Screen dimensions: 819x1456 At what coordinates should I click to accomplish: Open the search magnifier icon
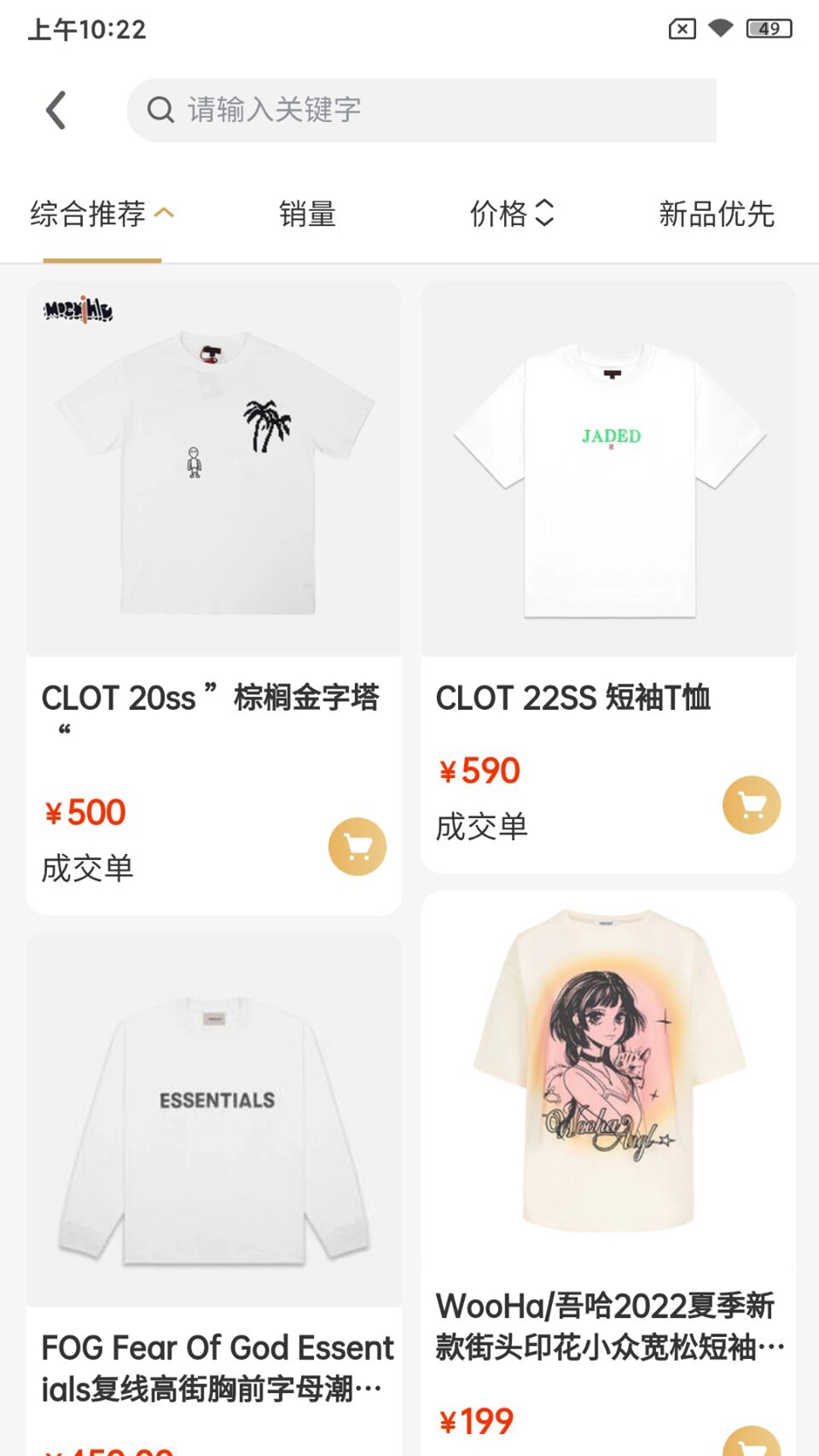pyautogui.click(x=161, y=109)
